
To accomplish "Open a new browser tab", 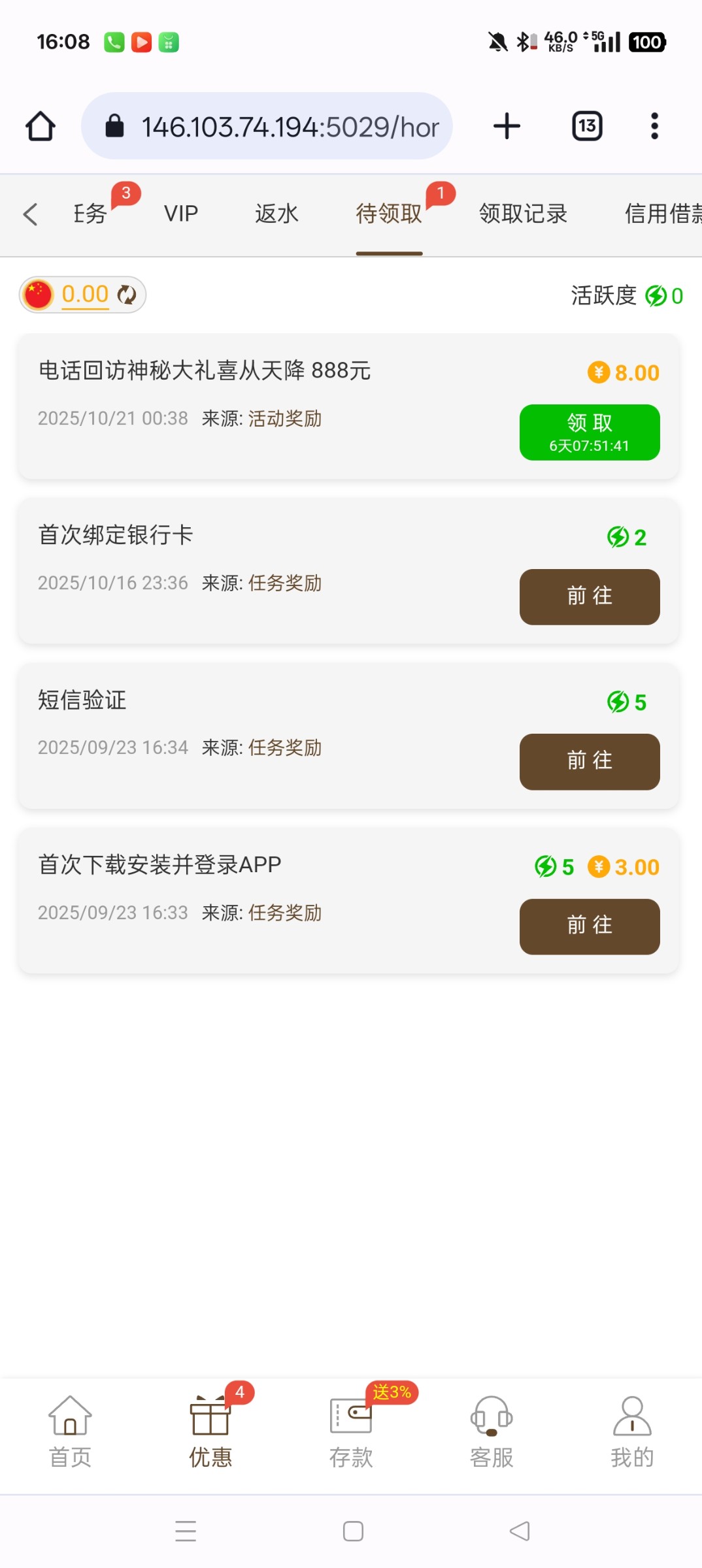I will [x=507, y=126].
